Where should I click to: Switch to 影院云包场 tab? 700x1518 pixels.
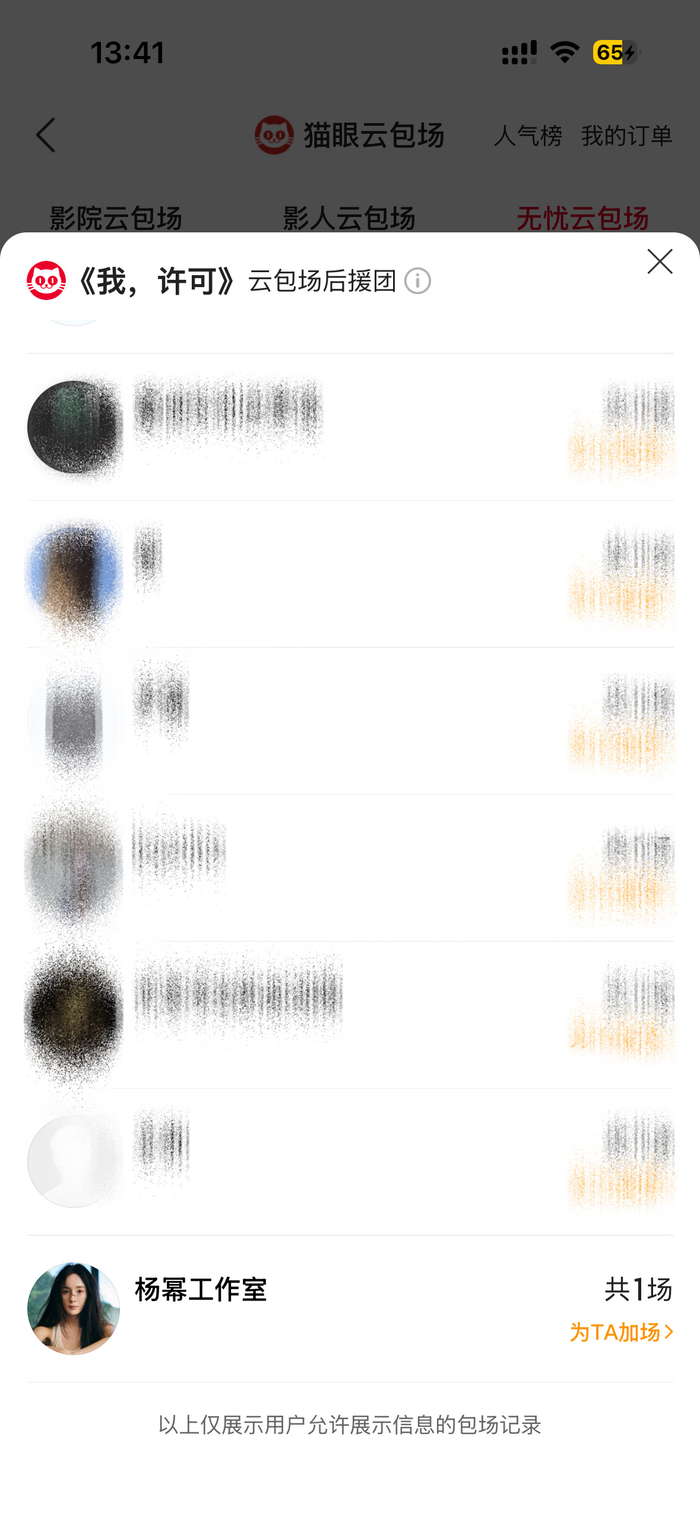tap(116, 218)
